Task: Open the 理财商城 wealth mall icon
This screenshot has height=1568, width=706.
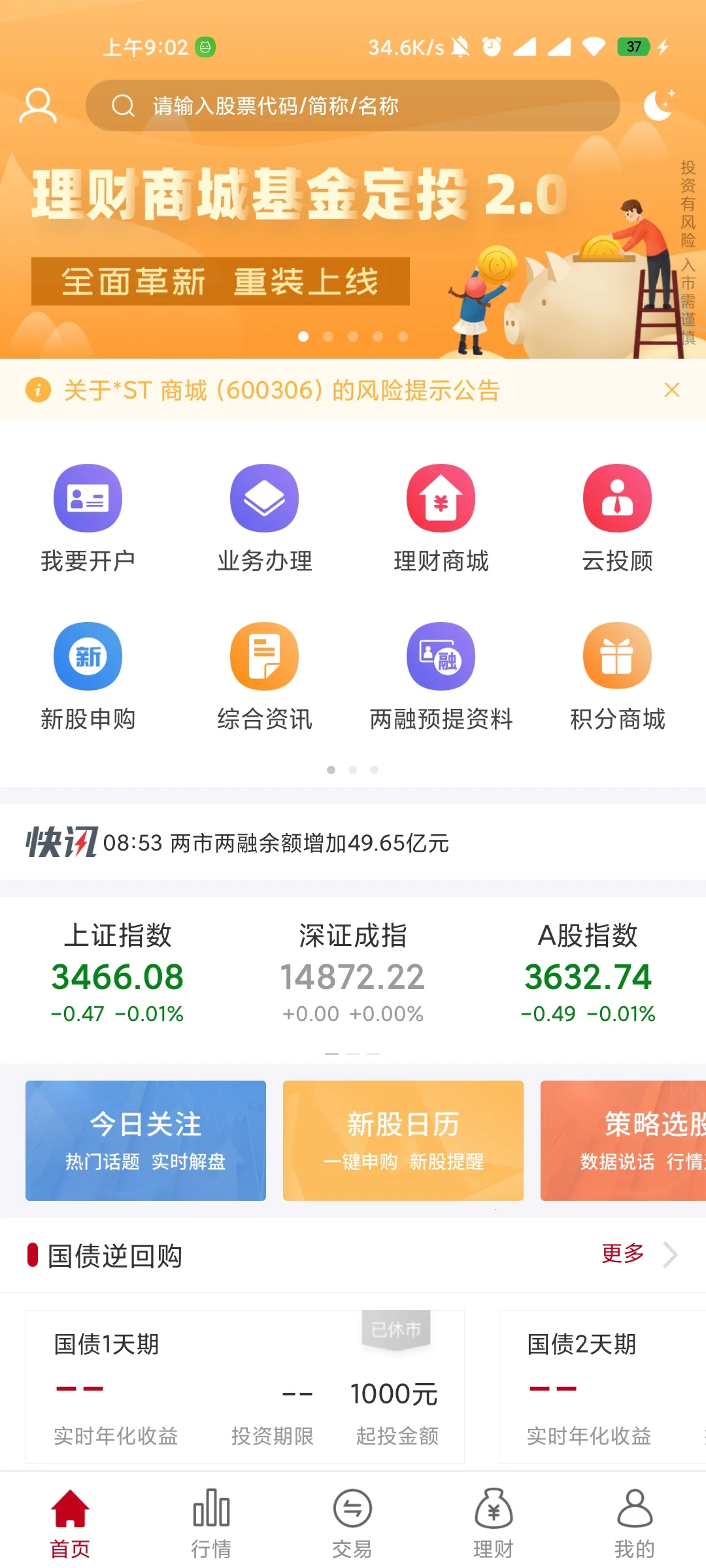Action: [x=441, y=498]
